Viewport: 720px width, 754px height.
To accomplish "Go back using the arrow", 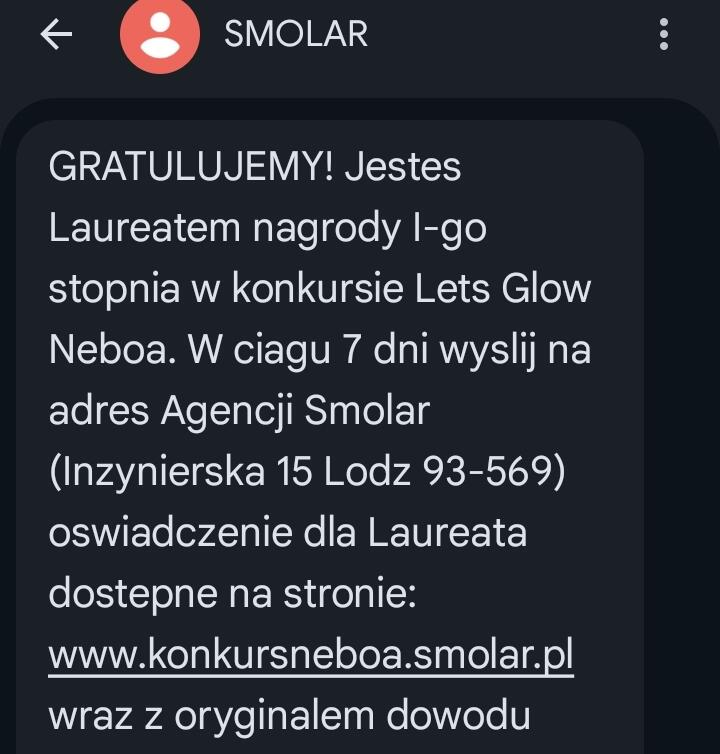I will [x=56, y=35].
